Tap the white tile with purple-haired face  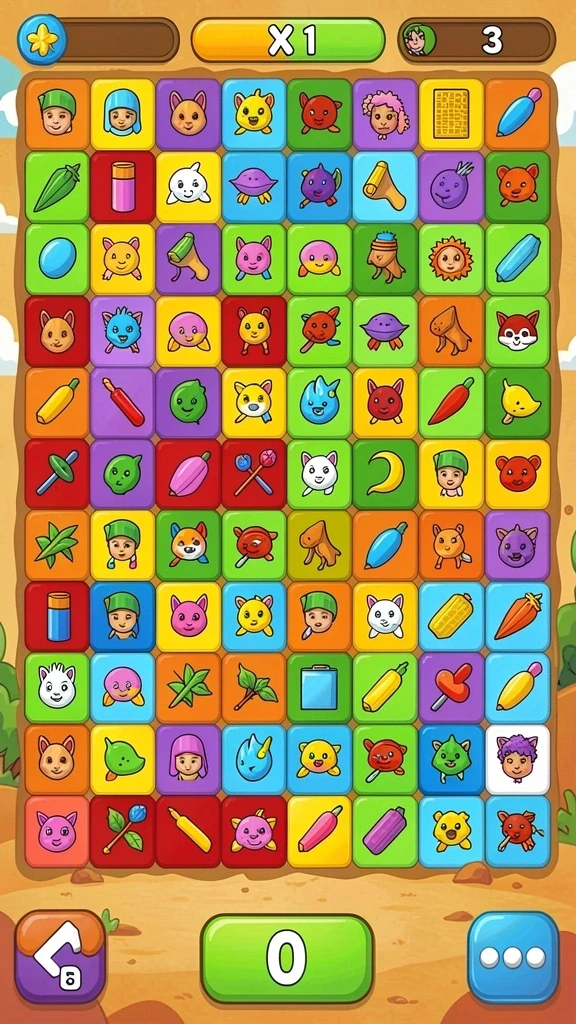[517, 760]
